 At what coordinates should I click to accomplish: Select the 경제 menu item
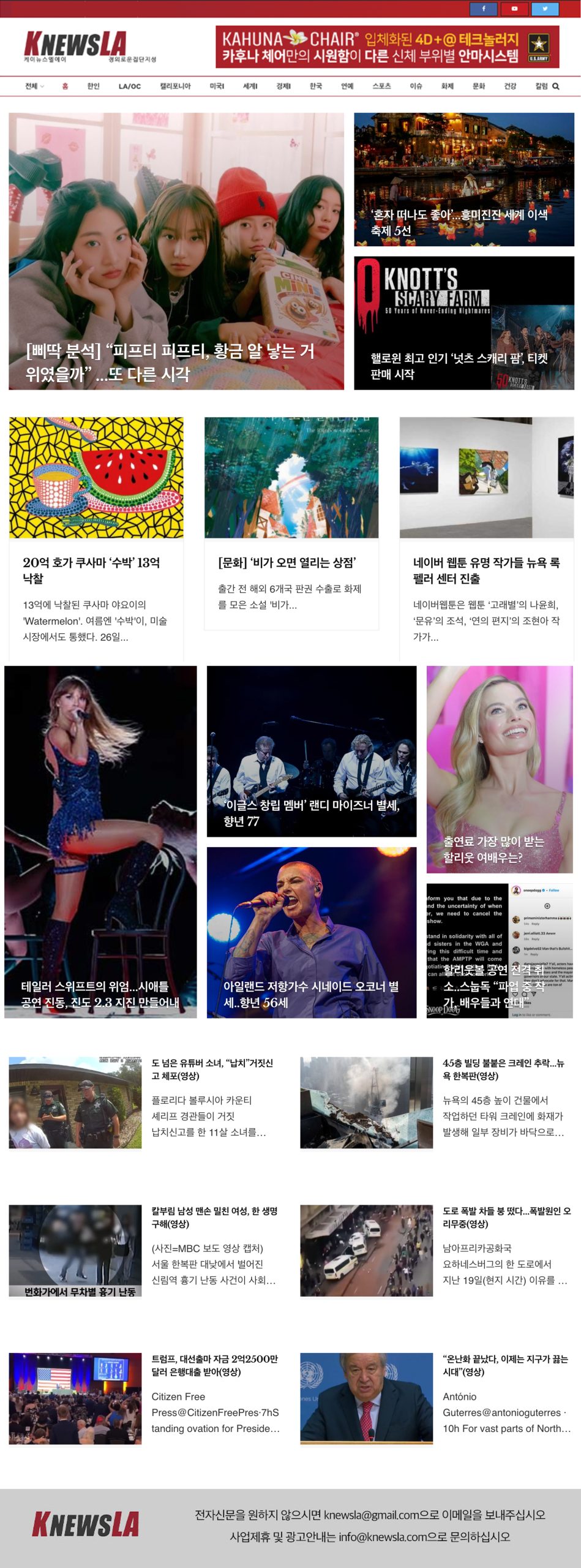point(283,86)
